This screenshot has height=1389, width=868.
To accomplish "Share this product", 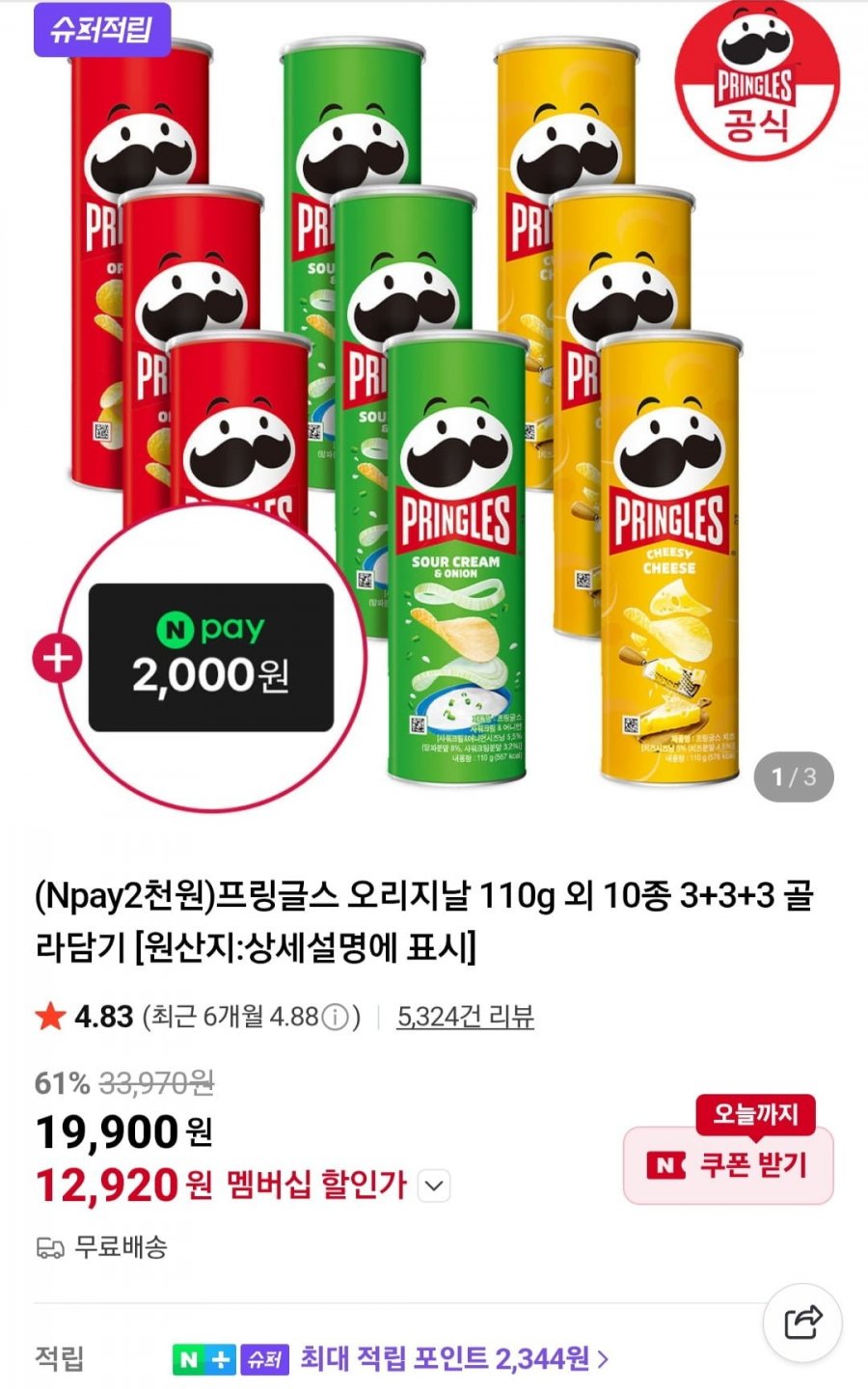I will [802, 1321].
